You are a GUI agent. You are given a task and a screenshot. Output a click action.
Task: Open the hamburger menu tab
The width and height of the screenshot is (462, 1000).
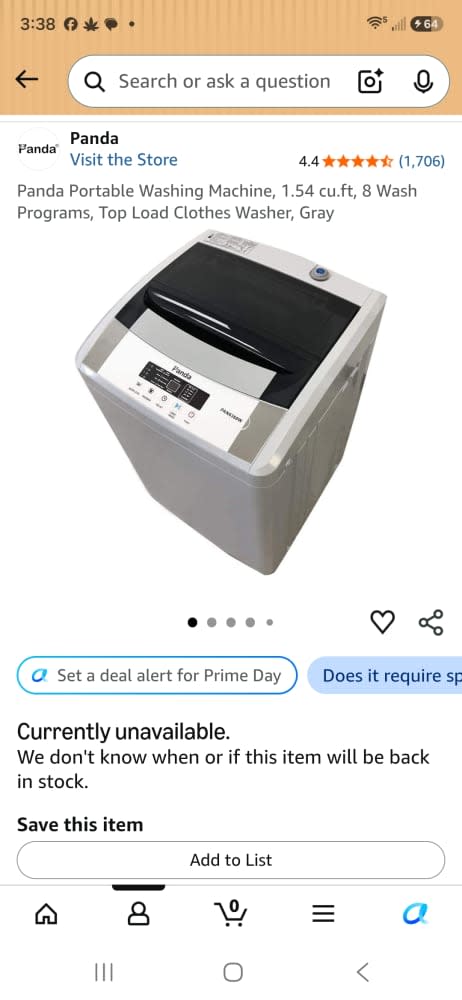click(324, 915)
